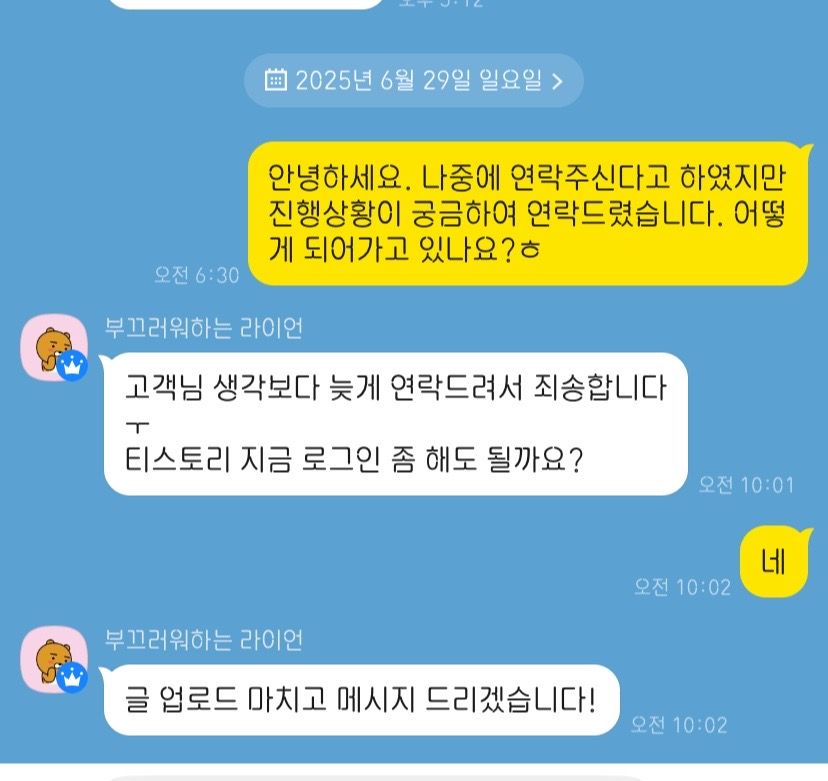Open the date chip 2025년 6월 29일 일요일
The image size is (828, 781).
[413, 81]
